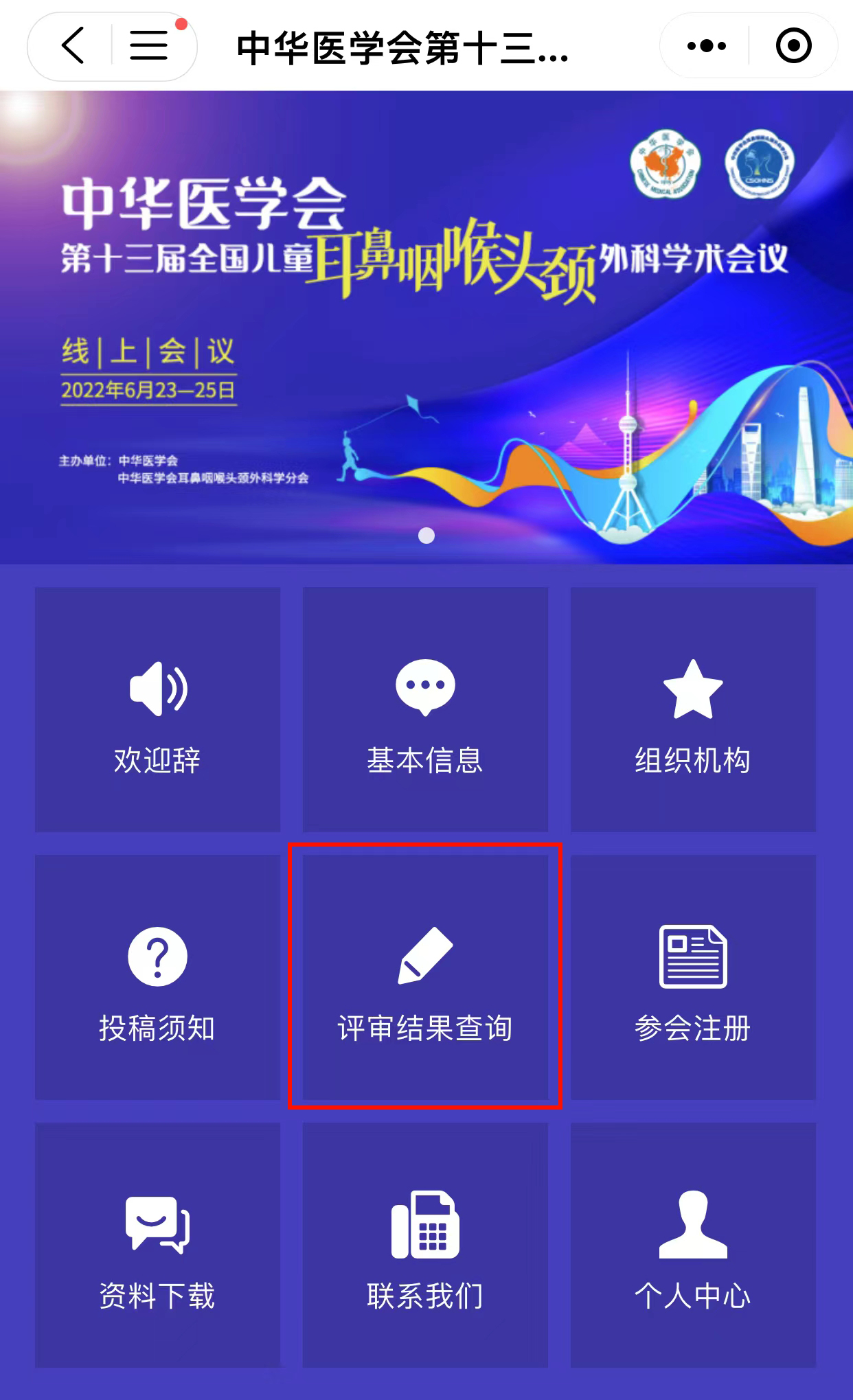Image resolution: width=853 pixels, height=1400 pixels.
Task: Open the conference banner image
Action: click(426, 328)
